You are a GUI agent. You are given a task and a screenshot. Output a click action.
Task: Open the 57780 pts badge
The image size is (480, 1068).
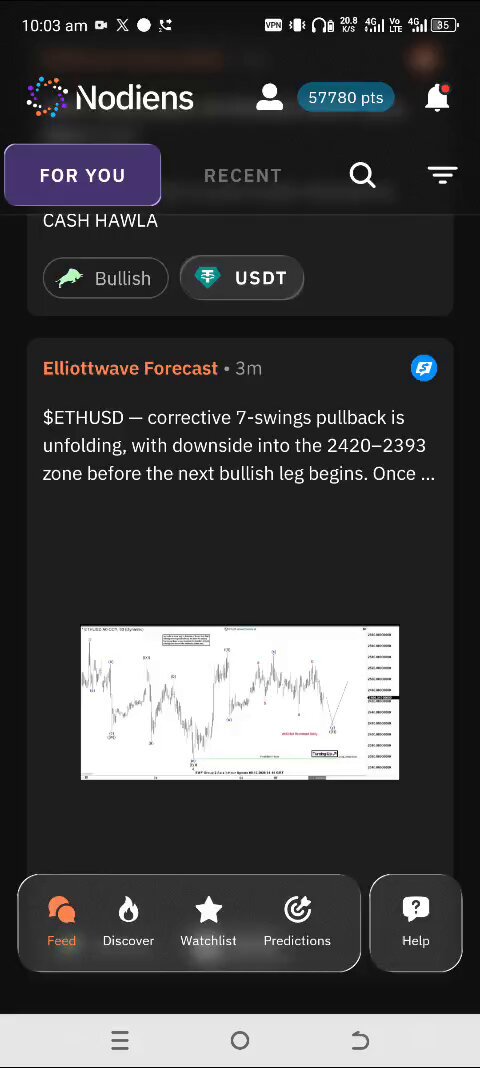(346, 97)
